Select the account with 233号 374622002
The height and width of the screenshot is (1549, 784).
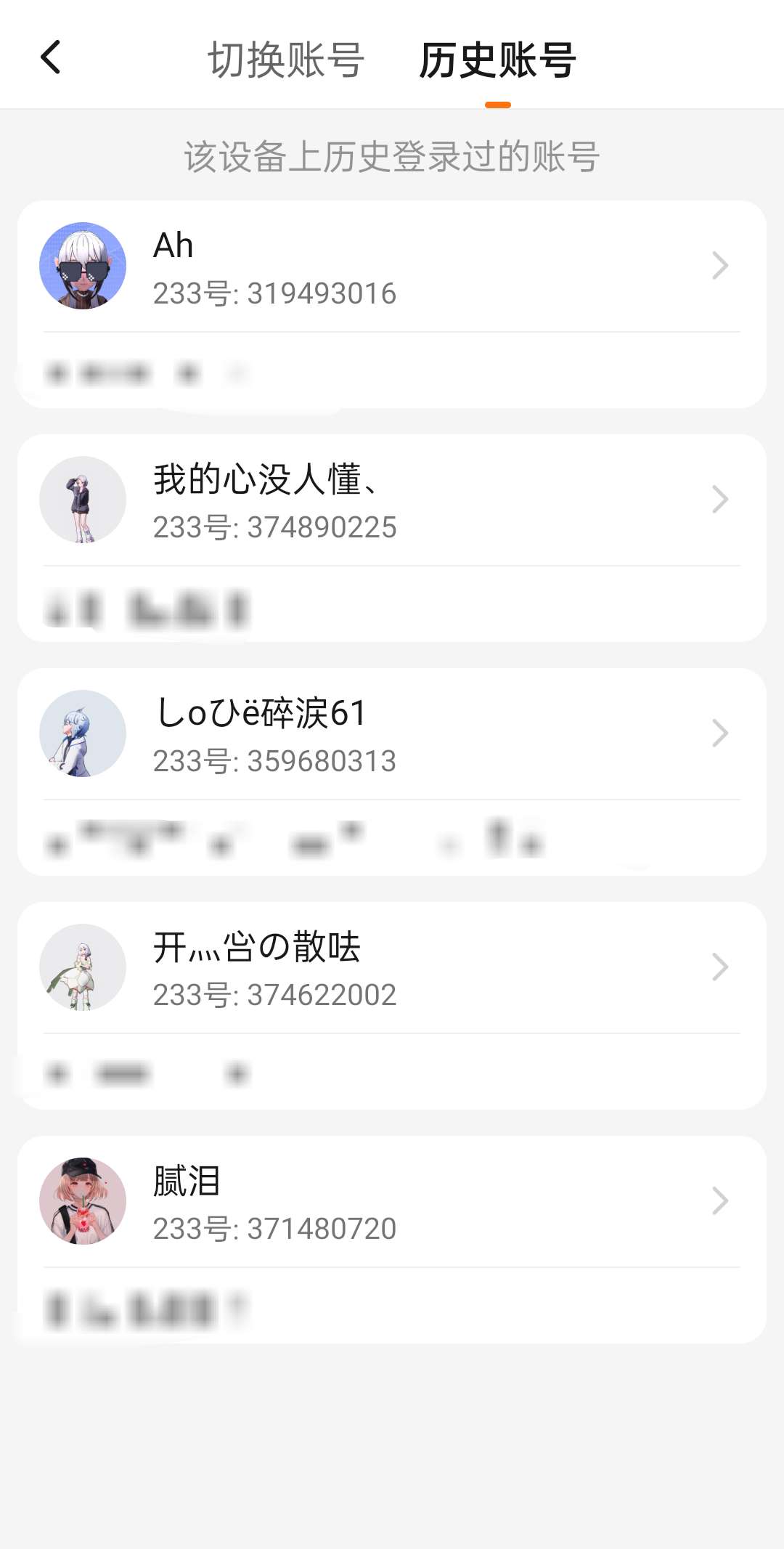pyautogui.click(x=392, y=968)
